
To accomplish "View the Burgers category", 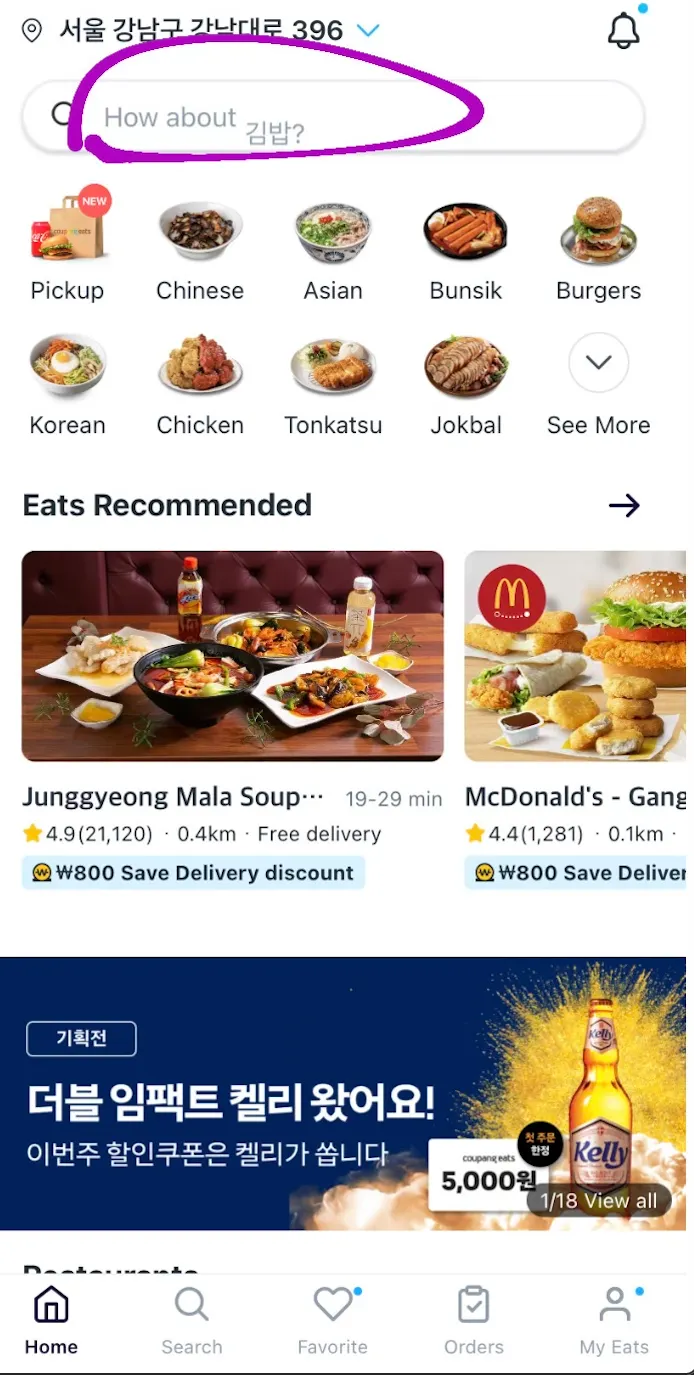I will coord(598,247).
